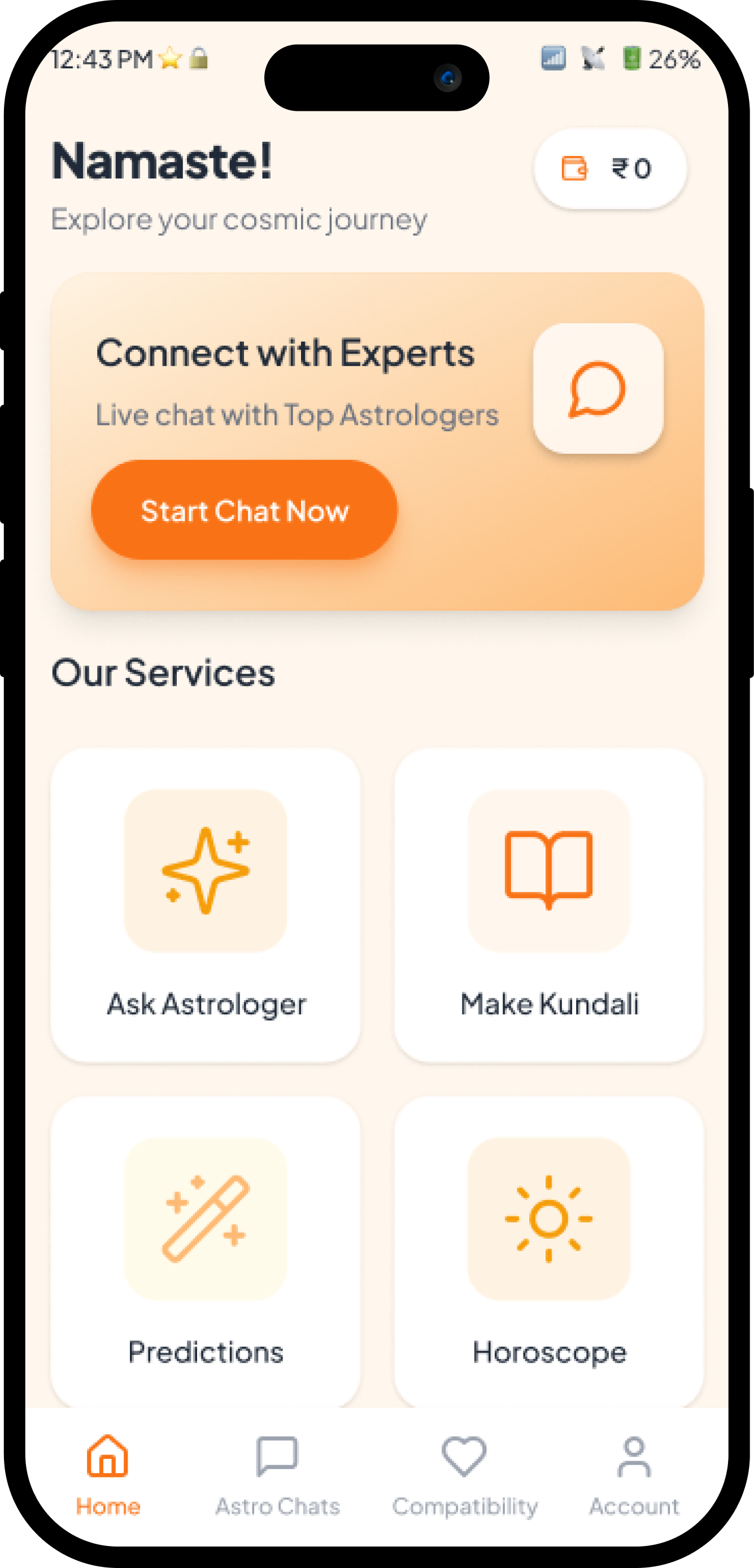Open the Account person icon
This screenshot has width=754, height=1568.
point(635,1455)
